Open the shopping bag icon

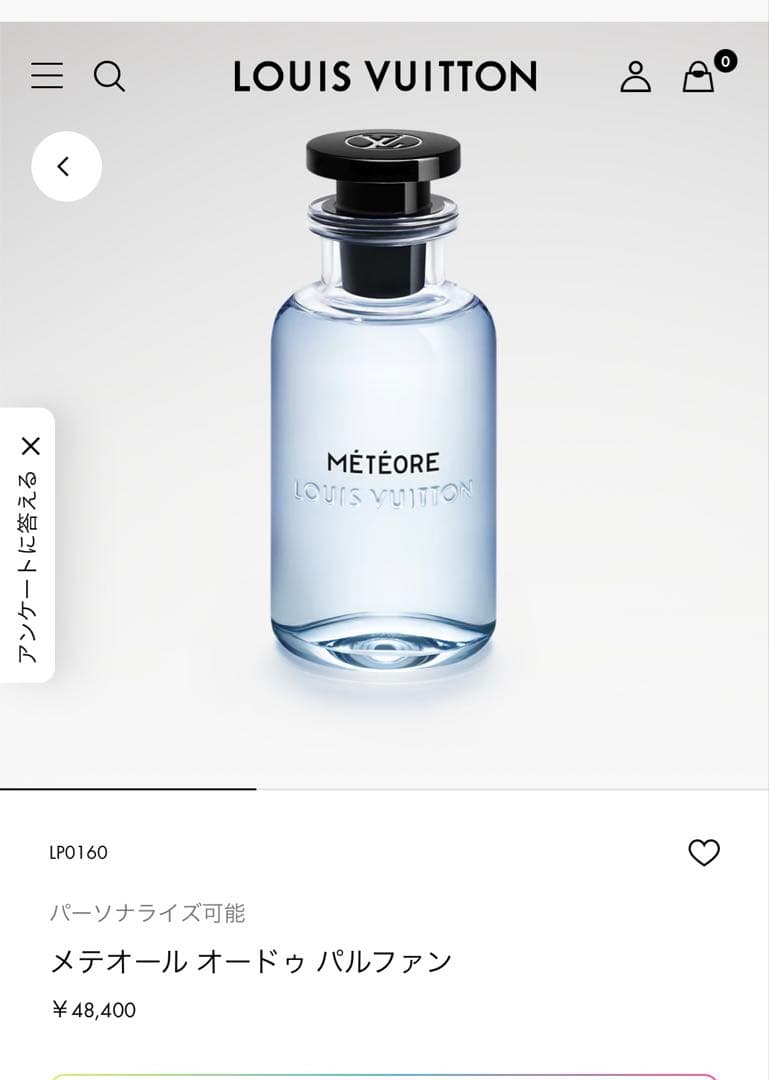coord(699,78)
